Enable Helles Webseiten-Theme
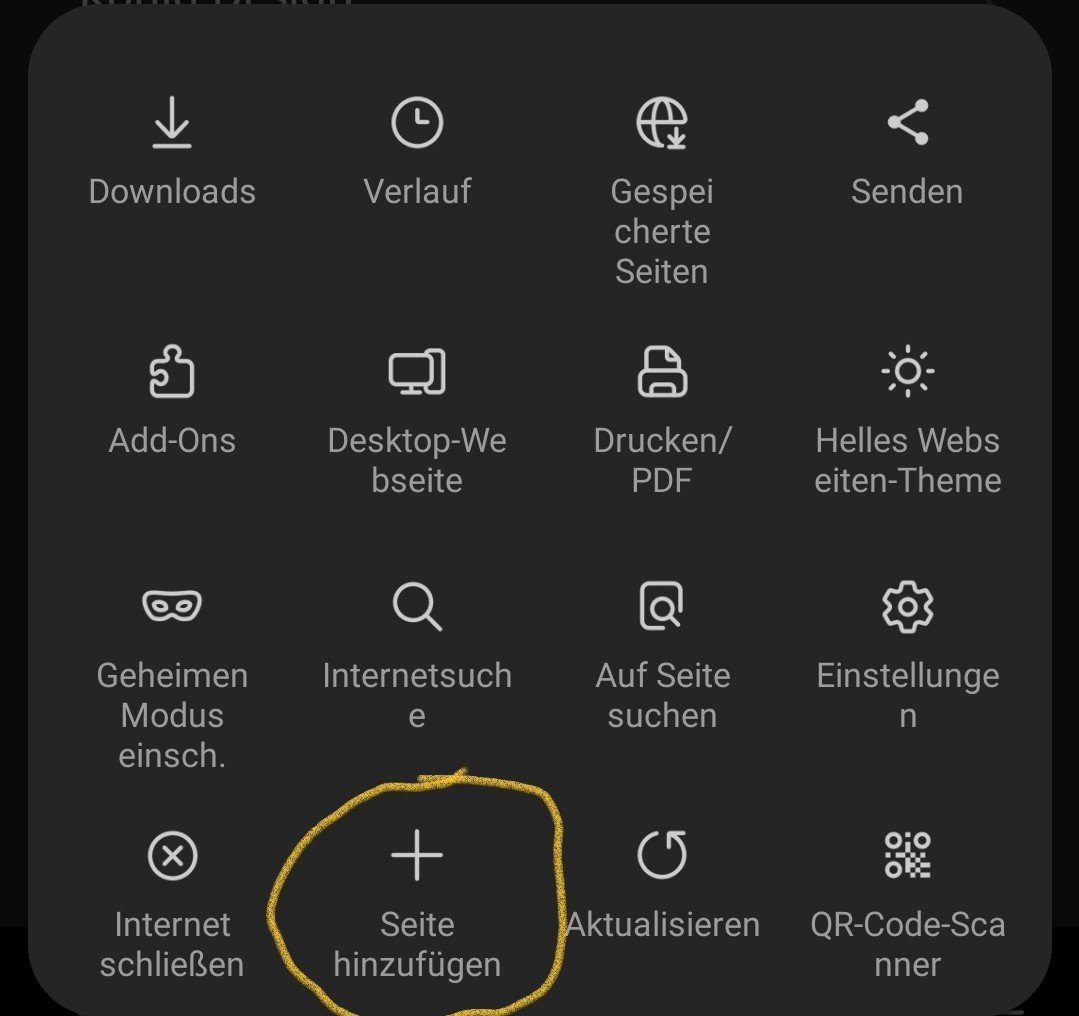 tap(907, 420)
